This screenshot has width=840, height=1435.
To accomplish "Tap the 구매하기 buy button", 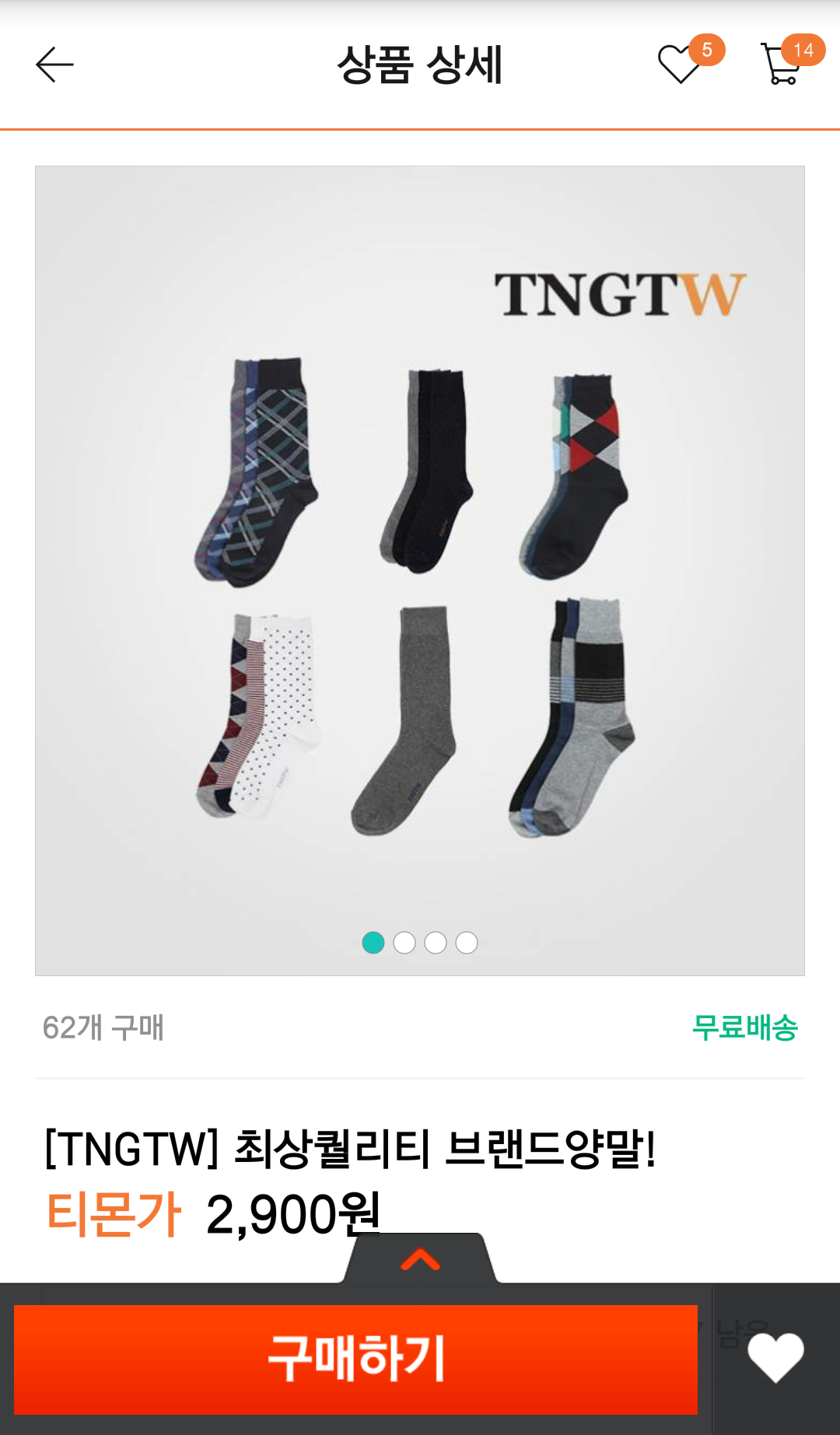I will pos(355,1359).
